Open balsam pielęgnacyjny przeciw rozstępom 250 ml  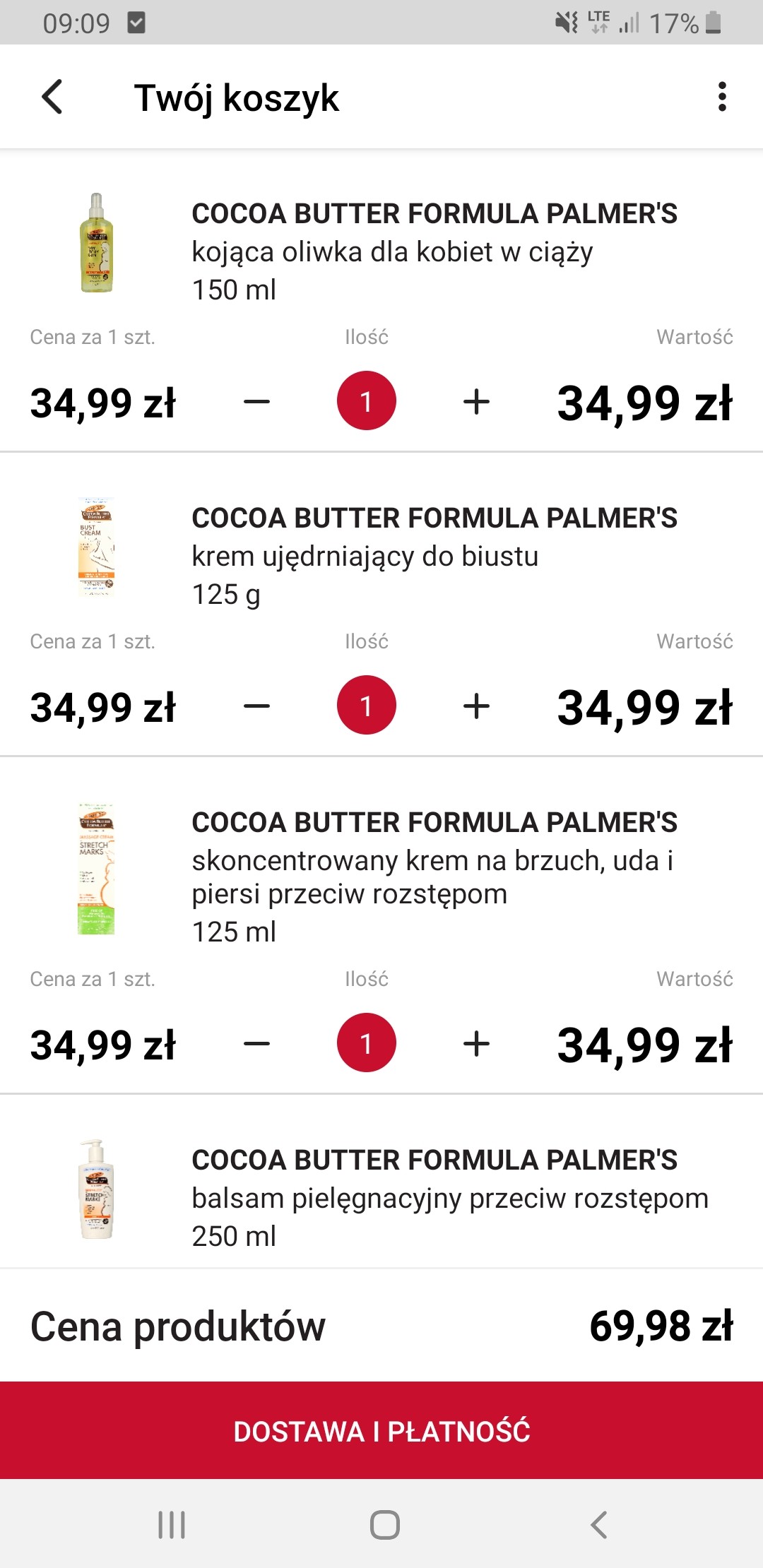point(449,1197)
